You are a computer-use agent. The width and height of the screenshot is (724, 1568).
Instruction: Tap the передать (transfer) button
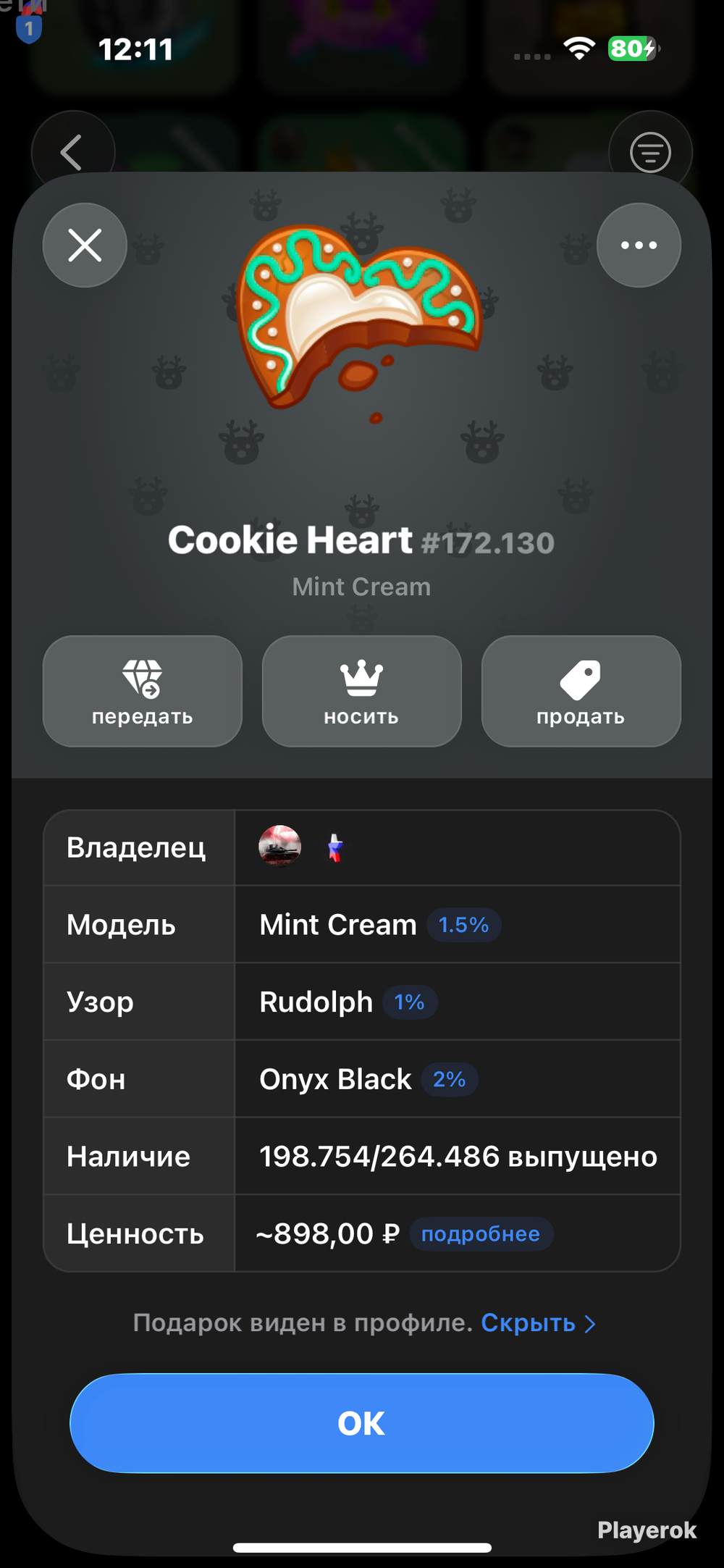pos(143,691)
